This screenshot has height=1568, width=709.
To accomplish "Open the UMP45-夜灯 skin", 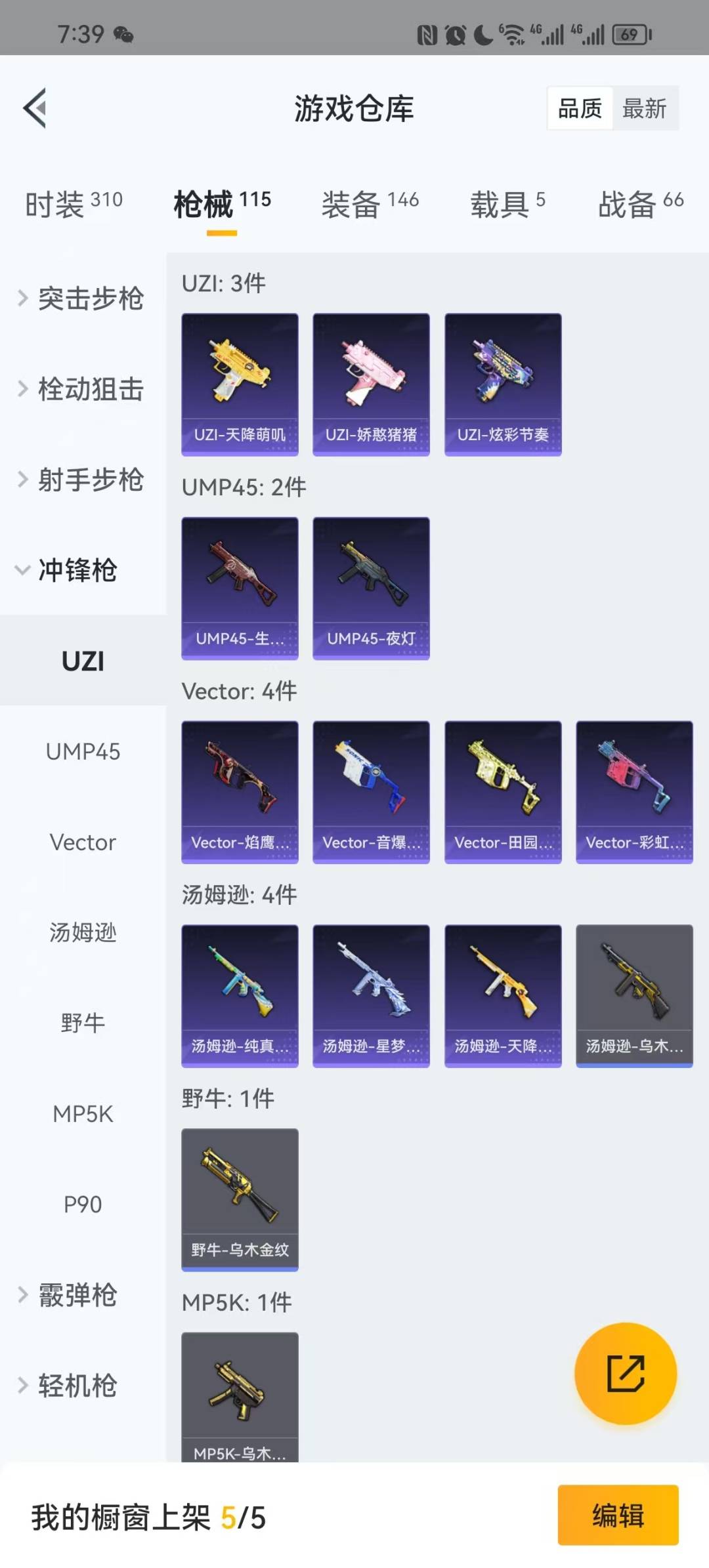I will [x=371, y=588].
